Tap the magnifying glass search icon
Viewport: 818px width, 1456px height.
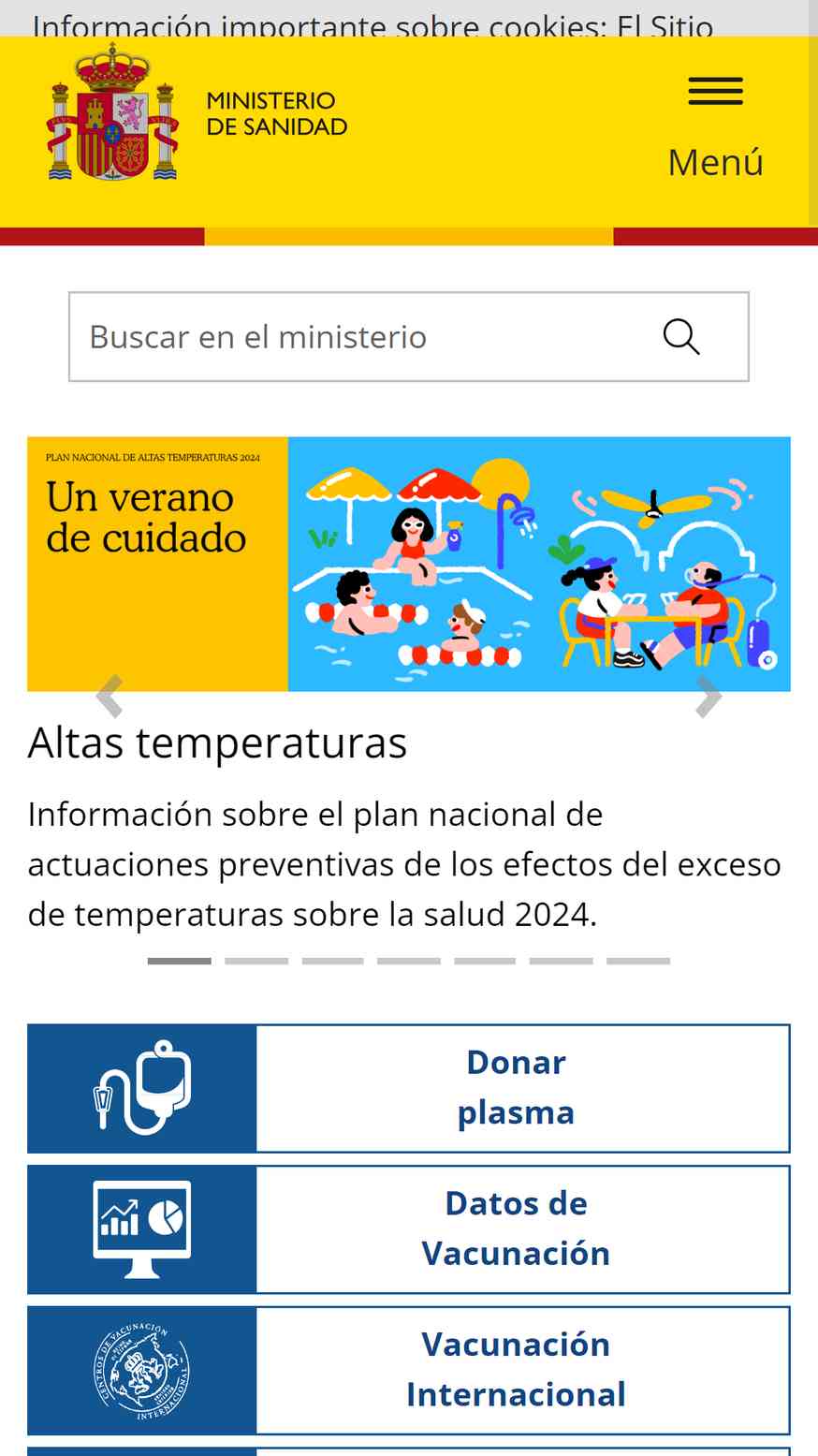(681, 337)
